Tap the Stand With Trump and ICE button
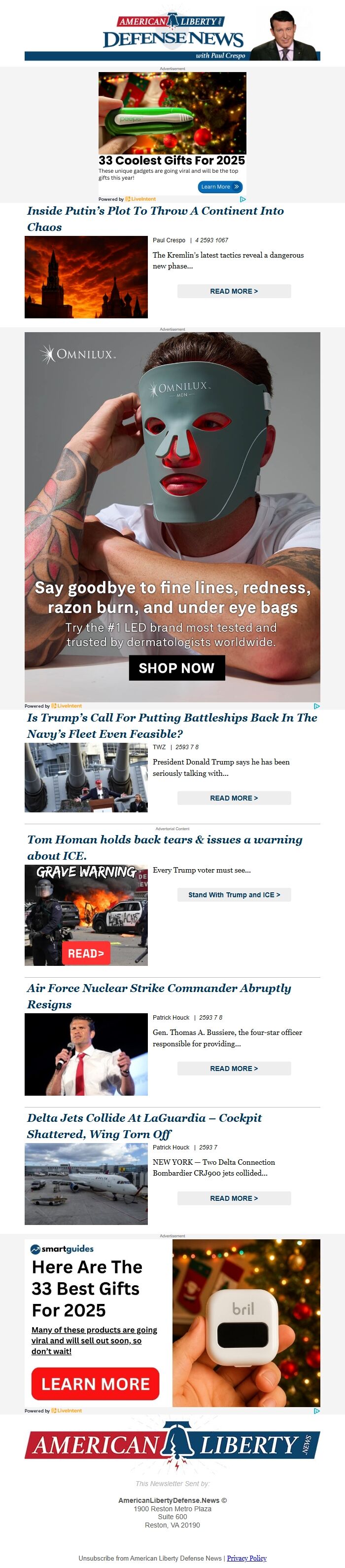 click(234, 895)
